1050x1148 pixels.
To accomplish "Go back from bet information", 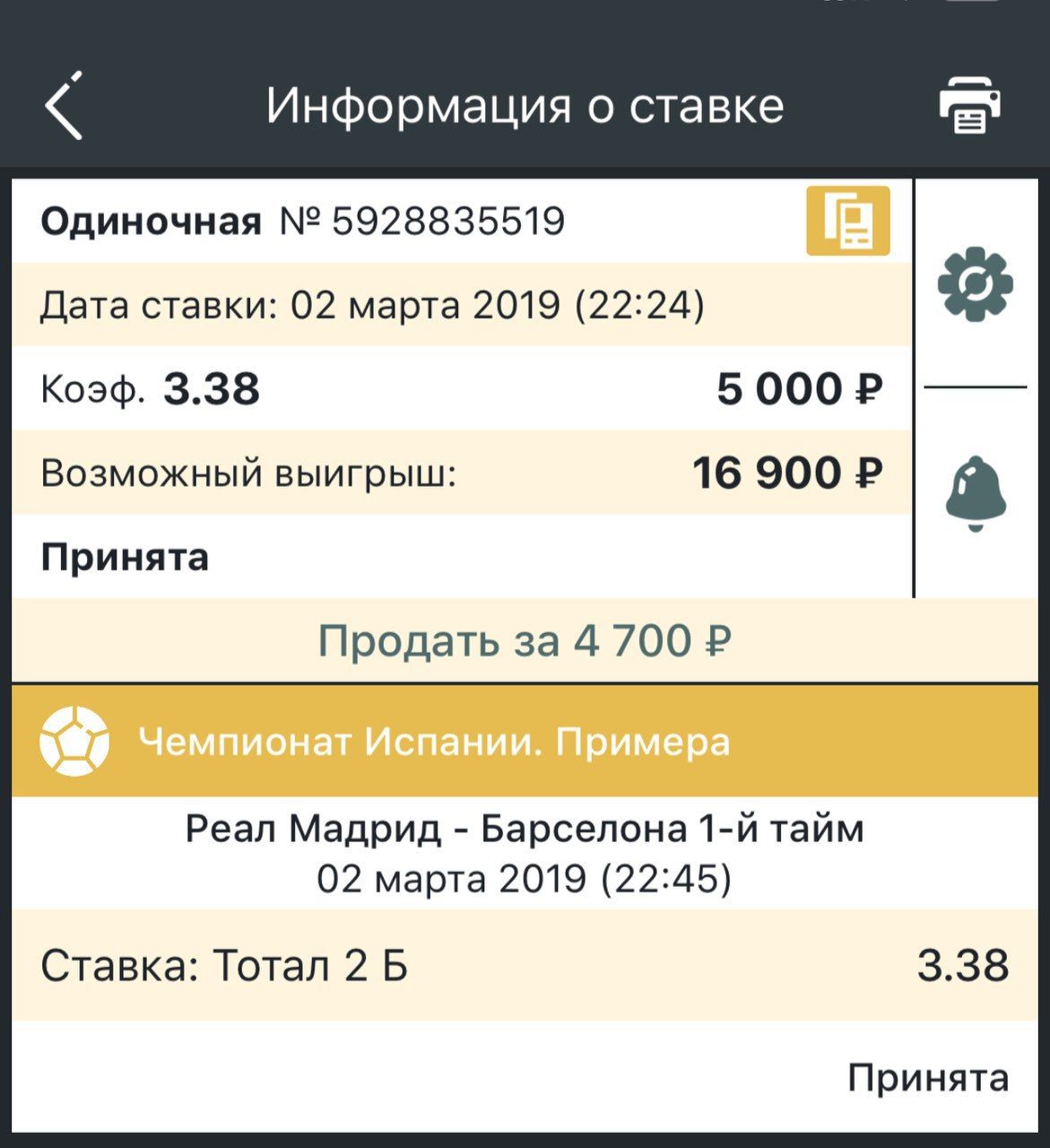I will [65, 105].
